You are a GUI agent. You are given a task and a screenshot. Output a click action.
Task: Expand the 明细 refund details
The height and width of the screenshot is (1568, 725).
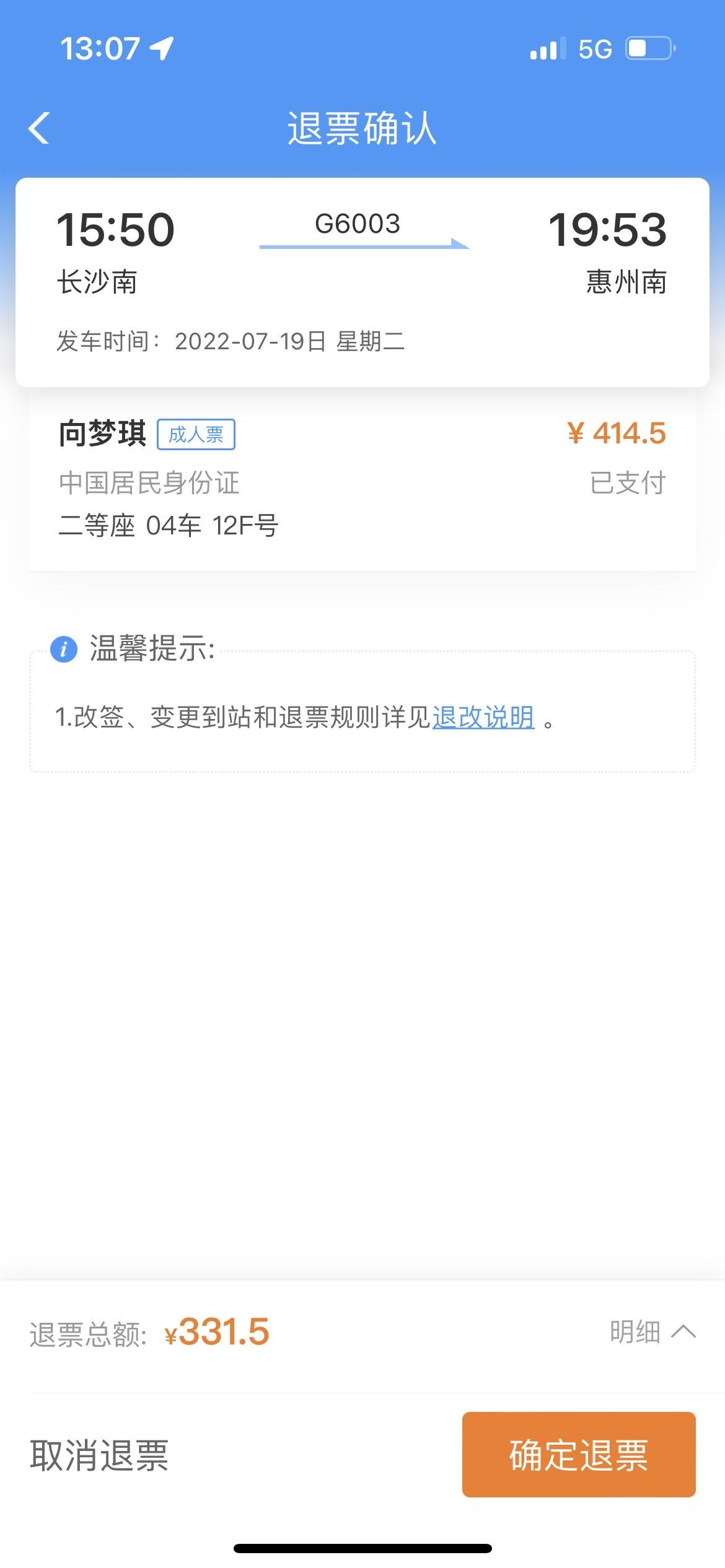(x=652, y=1332)
